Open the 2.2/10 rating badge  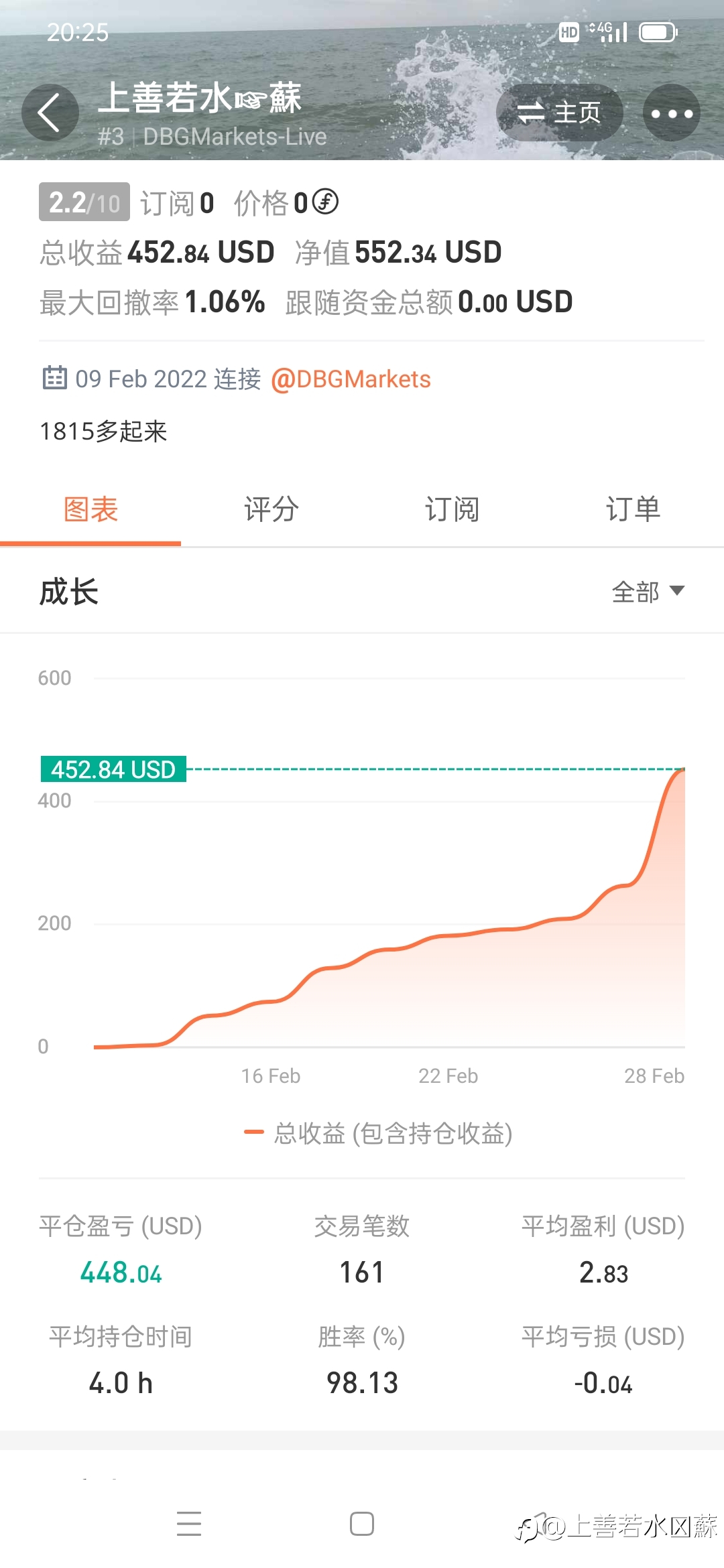tap(84, 202)
